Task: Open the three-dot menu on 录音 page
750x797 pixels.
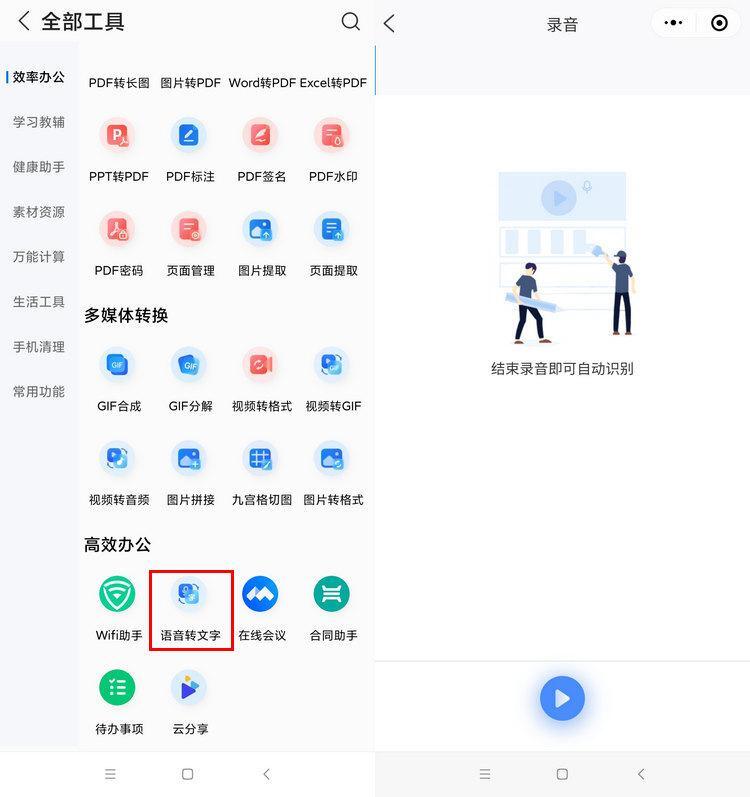Action: (x=674, y=23)
